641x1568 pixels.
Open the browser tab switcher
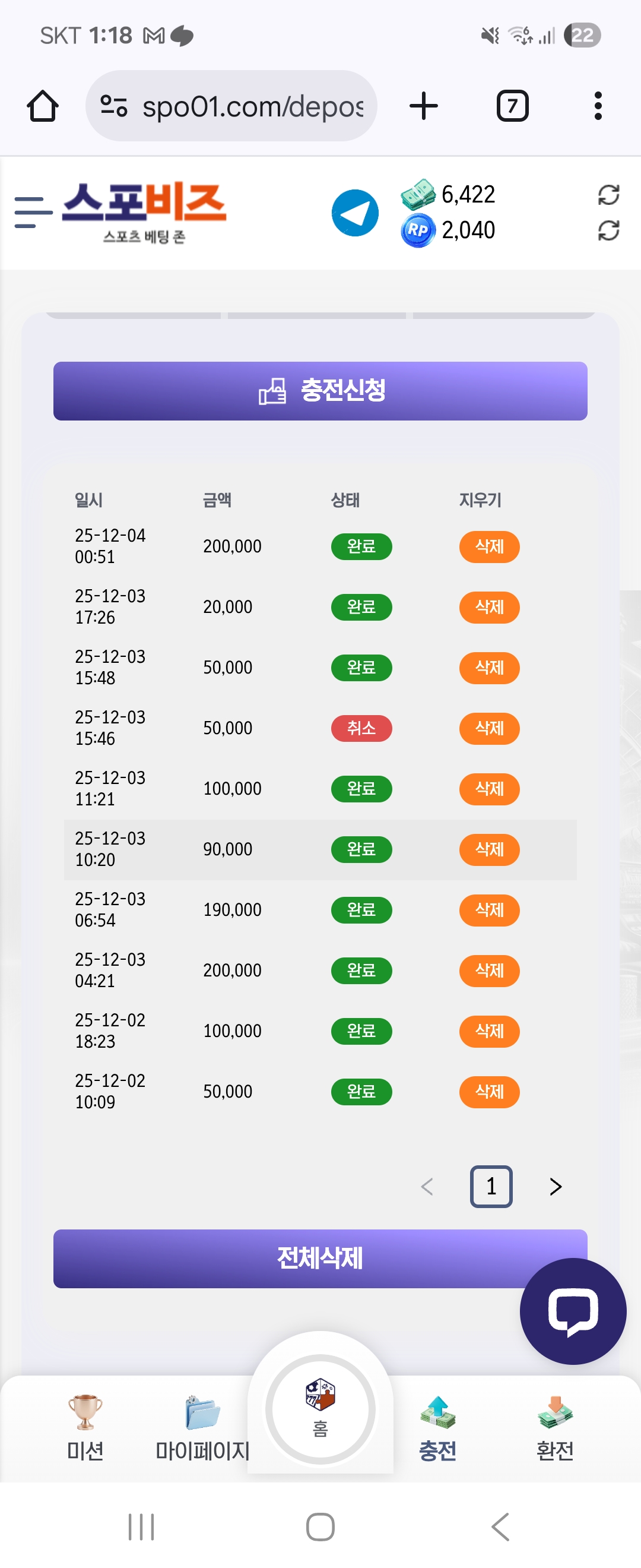point(512,106)
